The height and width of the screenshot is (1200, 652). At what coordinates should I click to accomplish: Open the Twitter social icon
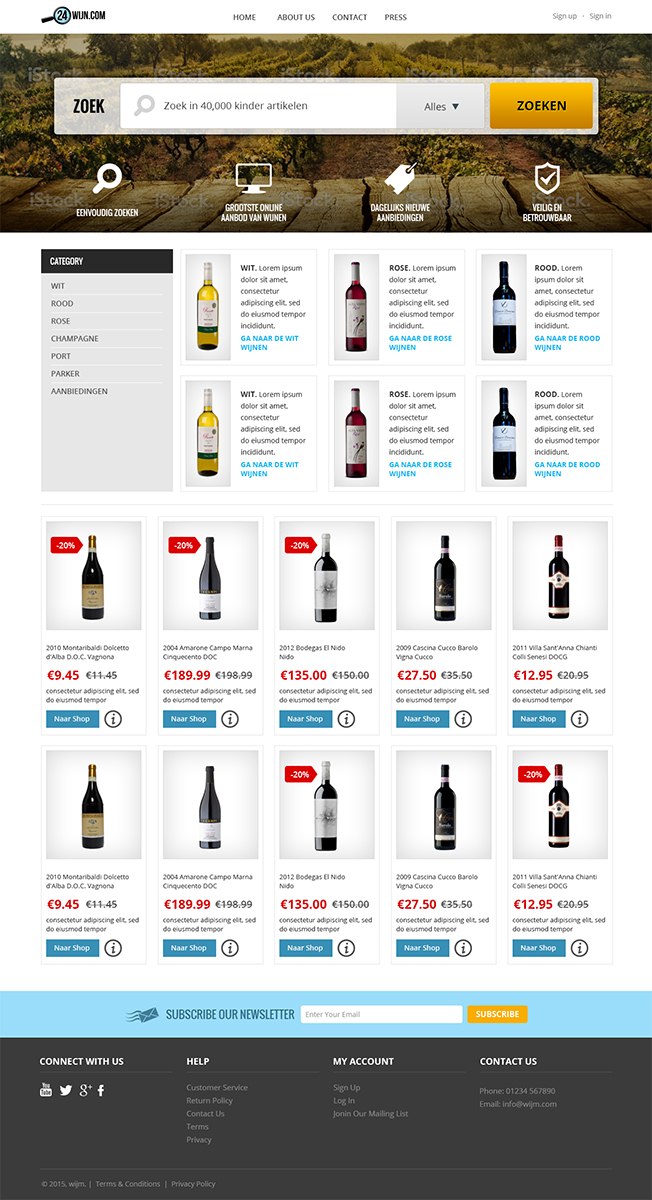(66, 1090)
